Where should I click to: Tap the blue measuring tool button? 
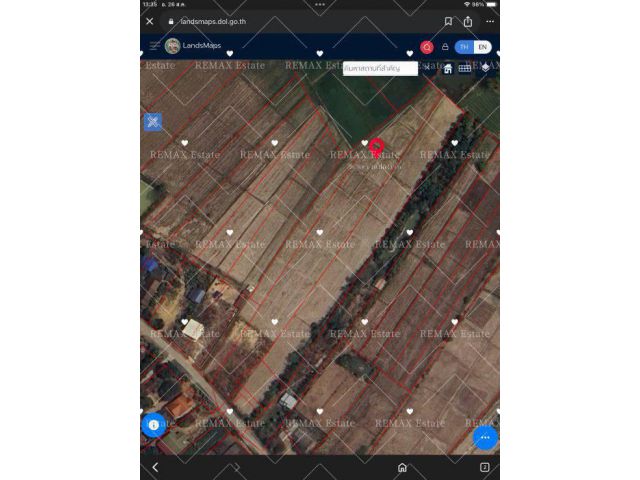click(153, 122)
